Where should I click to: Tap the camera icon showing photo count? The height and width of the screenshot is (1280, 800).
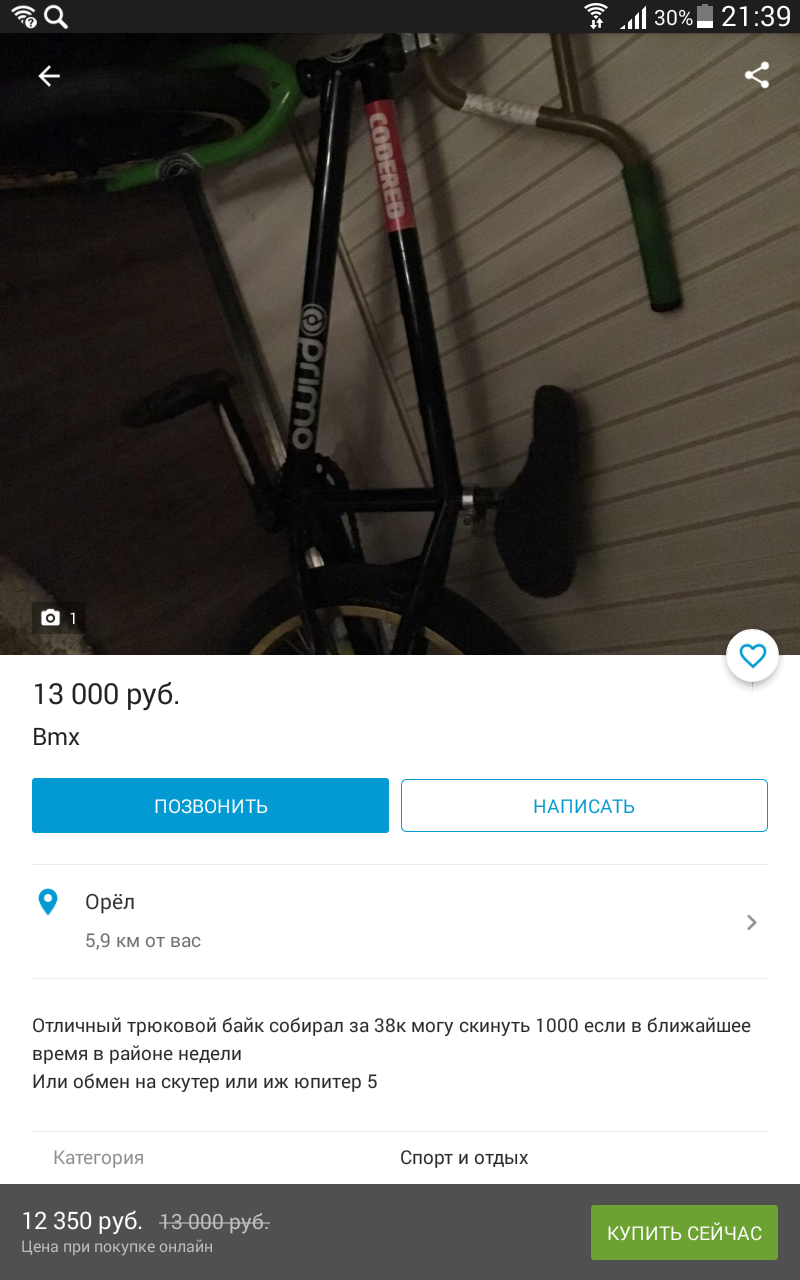pyautogui.click(x=50, y=617)
